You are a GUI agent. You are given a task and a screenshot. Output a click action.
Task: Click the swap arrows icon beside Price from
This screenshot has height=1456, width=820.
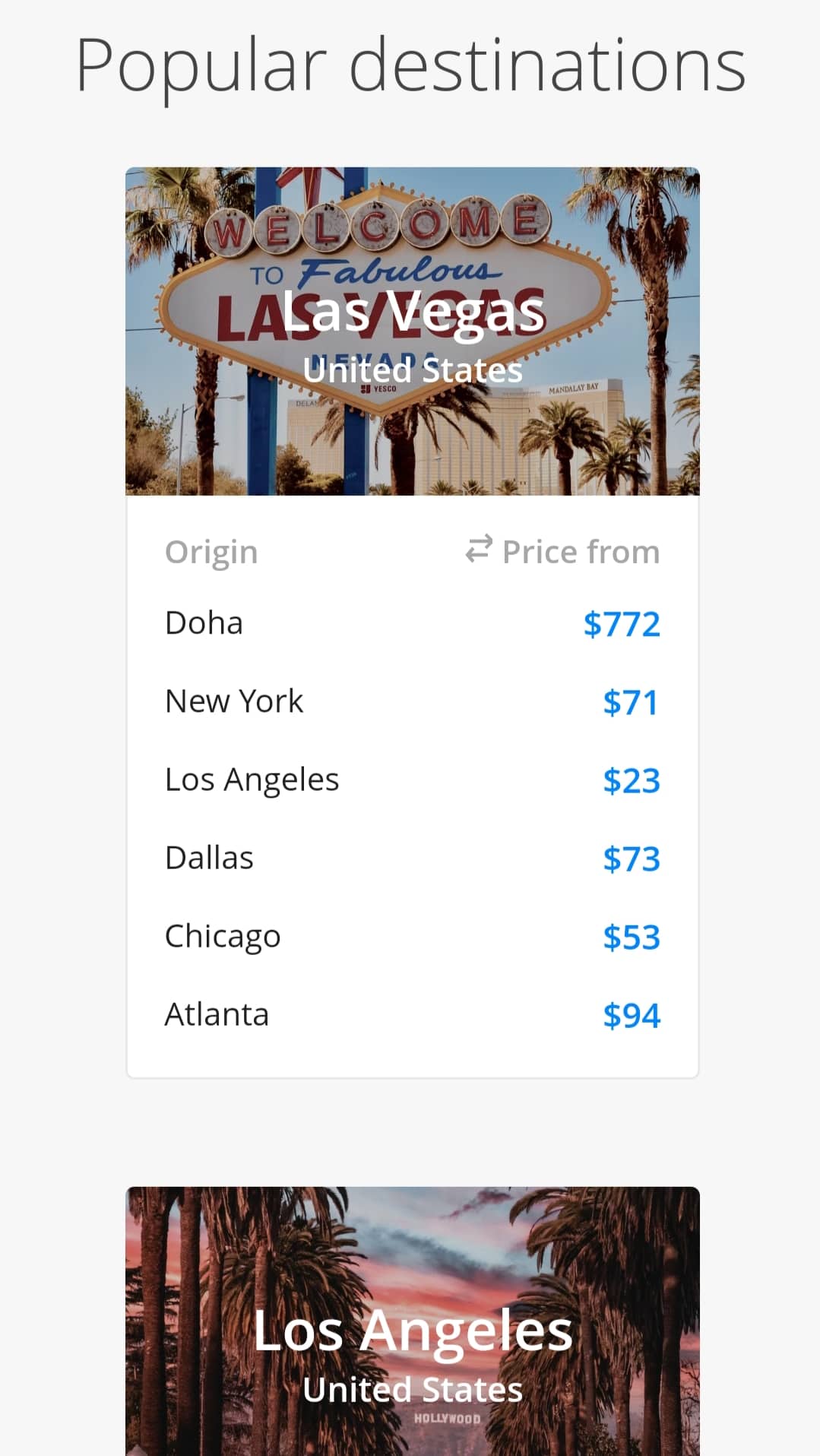point(478,550)
